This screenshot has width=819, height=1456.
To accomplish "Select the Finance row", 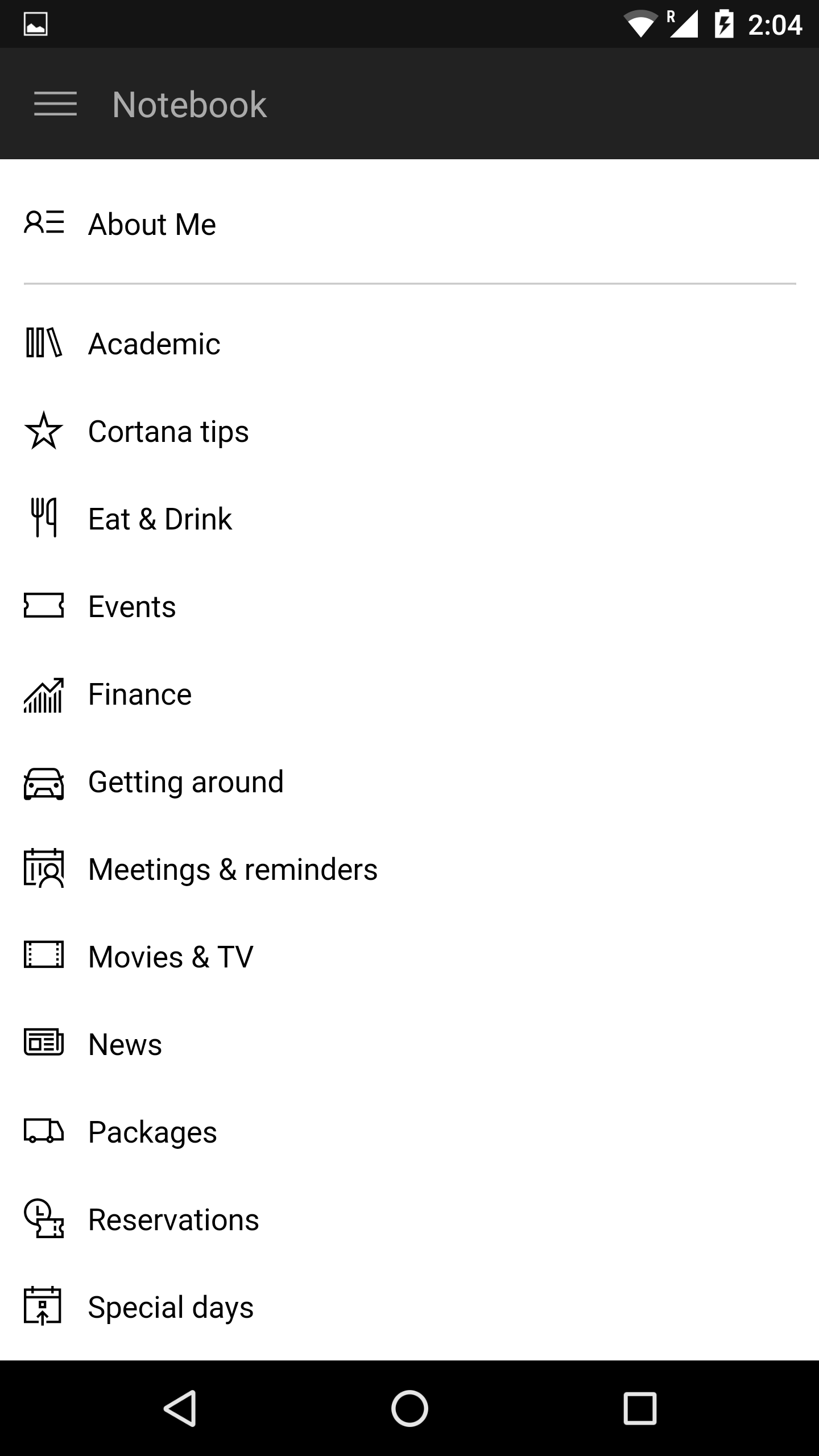I will pos(140,694).
